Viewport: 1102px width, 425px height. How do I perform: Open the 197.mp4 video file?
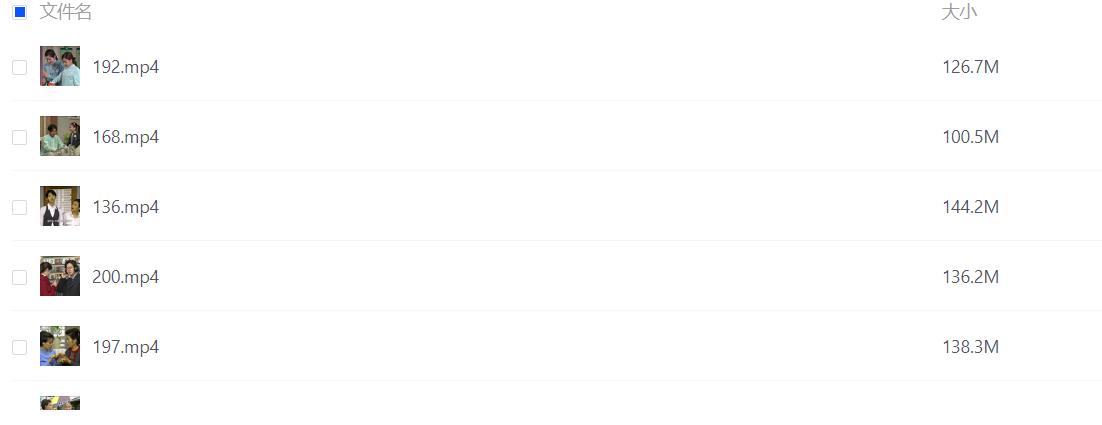pos(125,347)
